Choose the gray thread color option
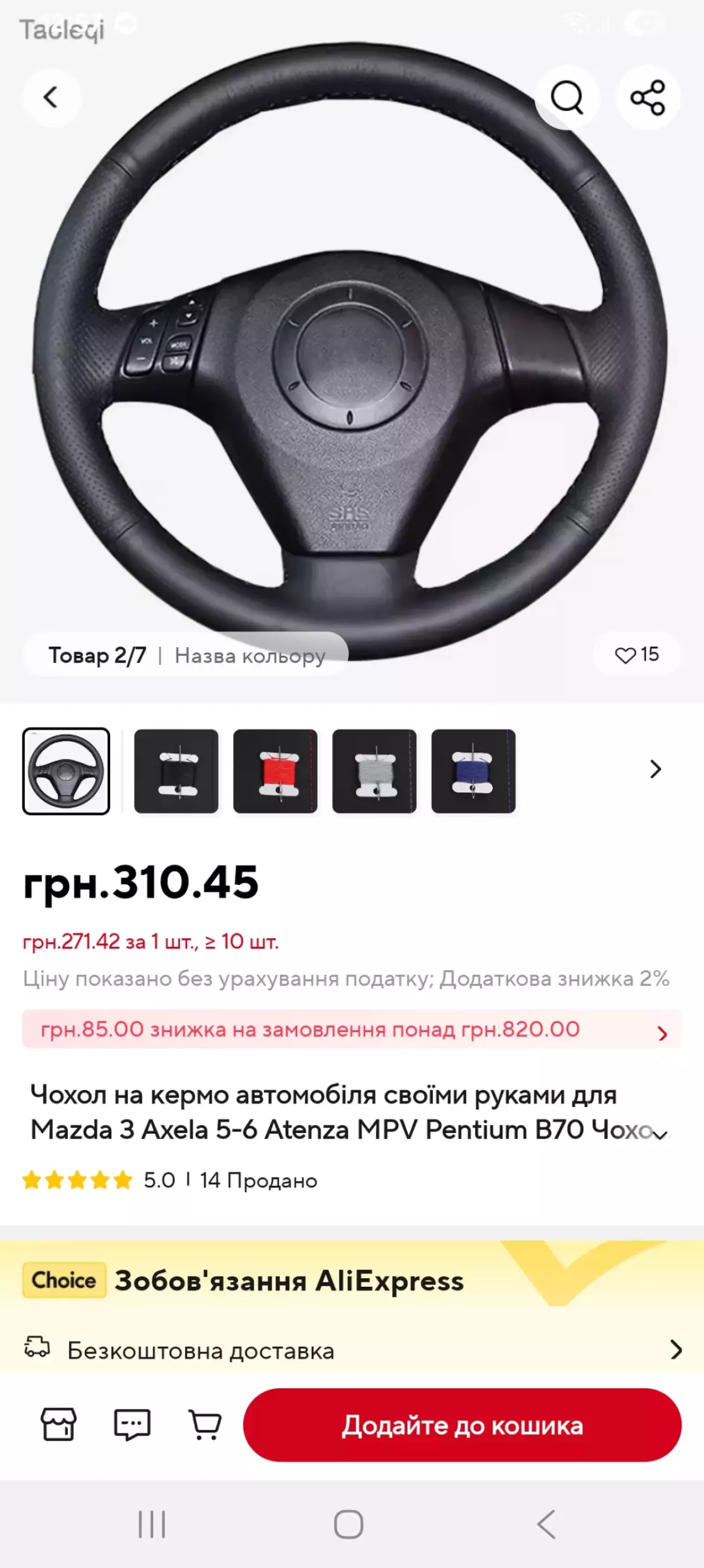Viewport: 704px width, 1568px height. pyautogui.click(x=374, y=771)
